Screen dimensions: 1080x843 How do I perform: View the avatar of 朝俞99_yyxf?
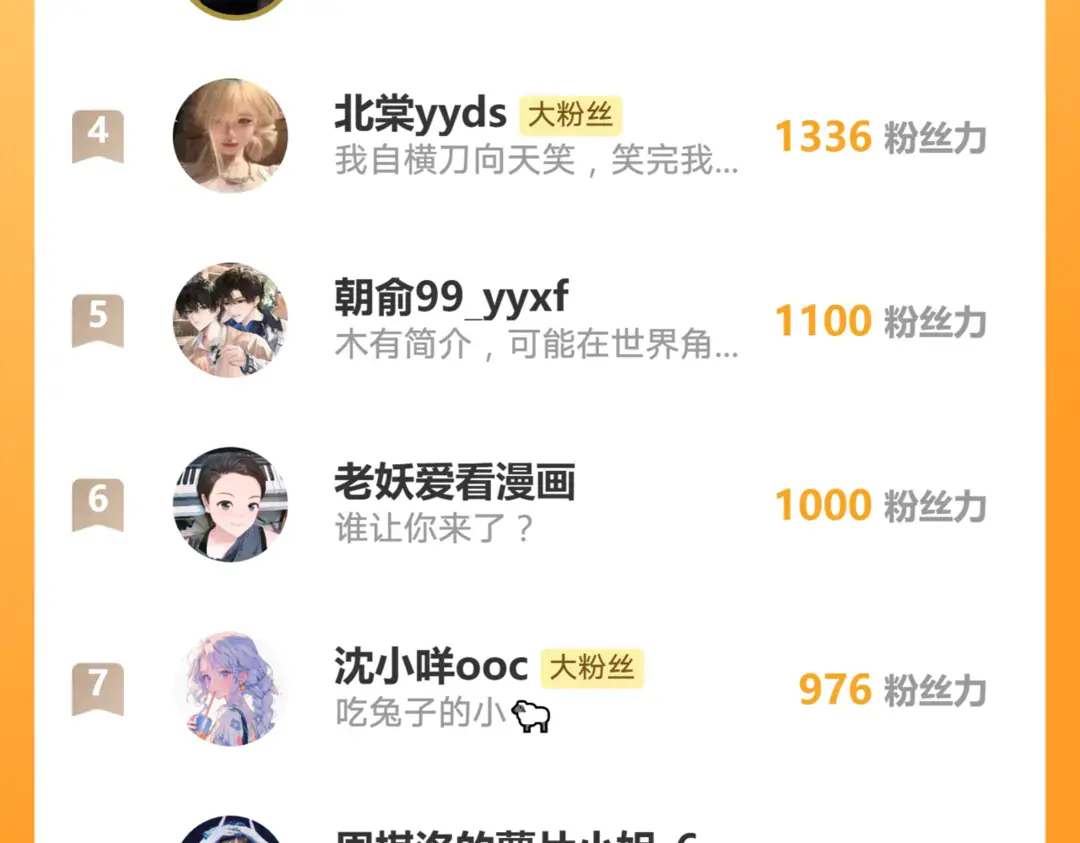tap(230, 320)
